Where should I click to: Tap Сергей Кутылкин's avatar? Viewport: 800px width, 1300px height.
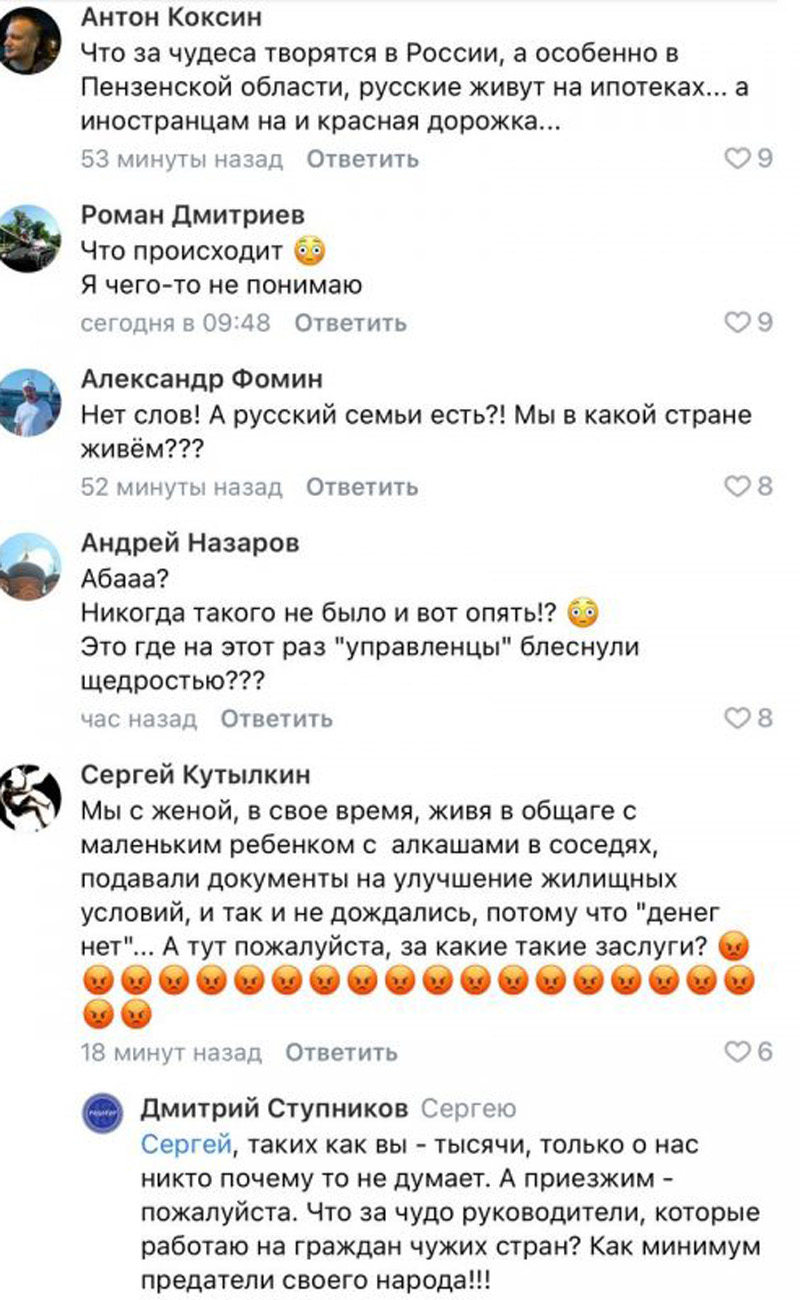30,797
